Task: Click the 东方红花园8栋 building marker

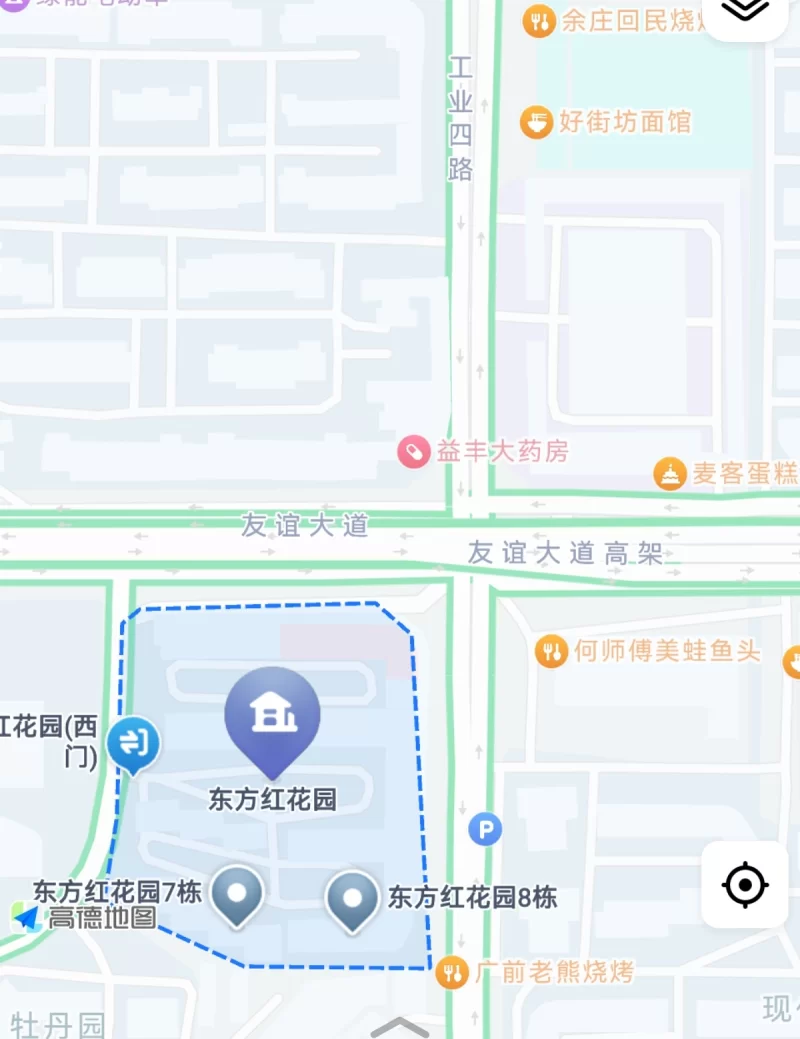Action: click(x=352, y=894)
